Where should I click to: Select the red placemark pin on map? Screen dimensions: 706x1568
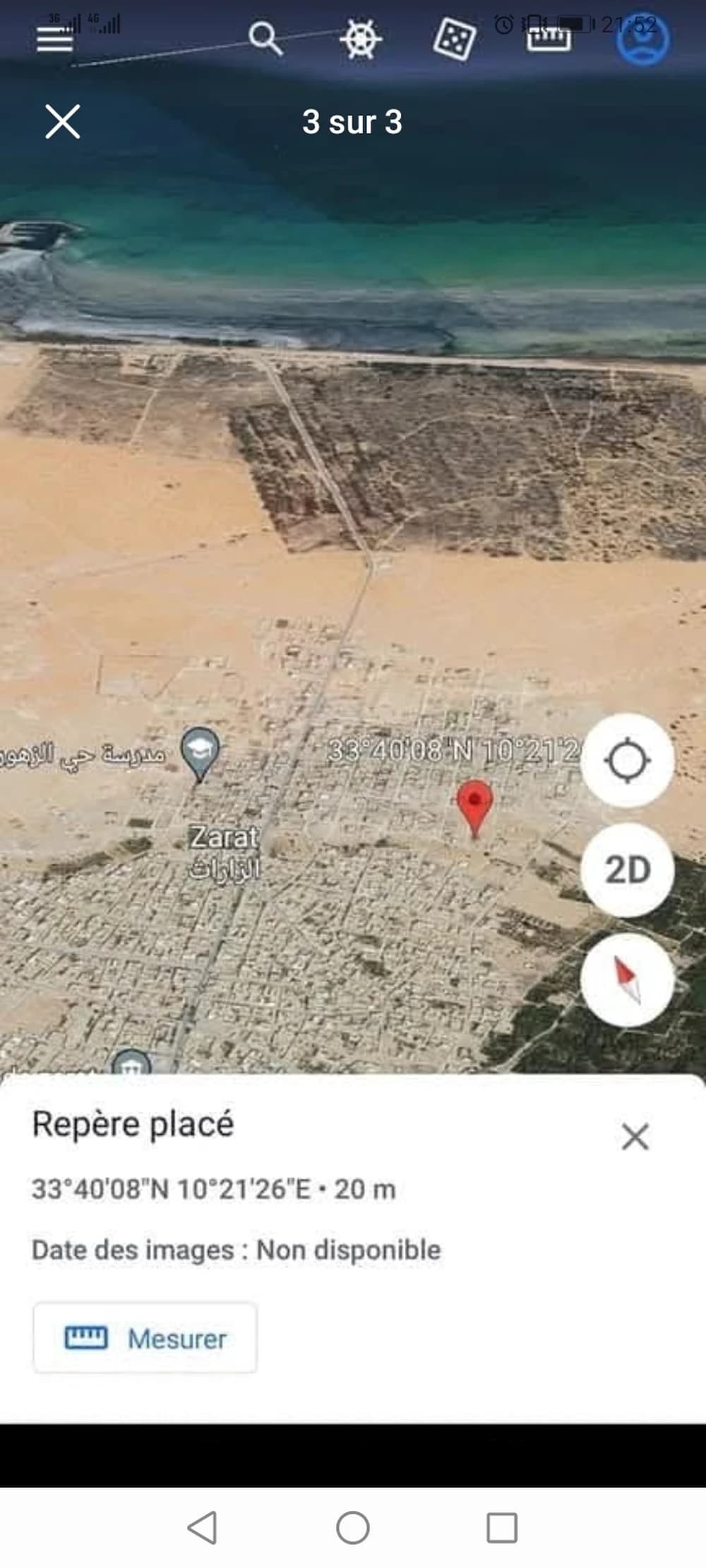click(x=475, y=801)
